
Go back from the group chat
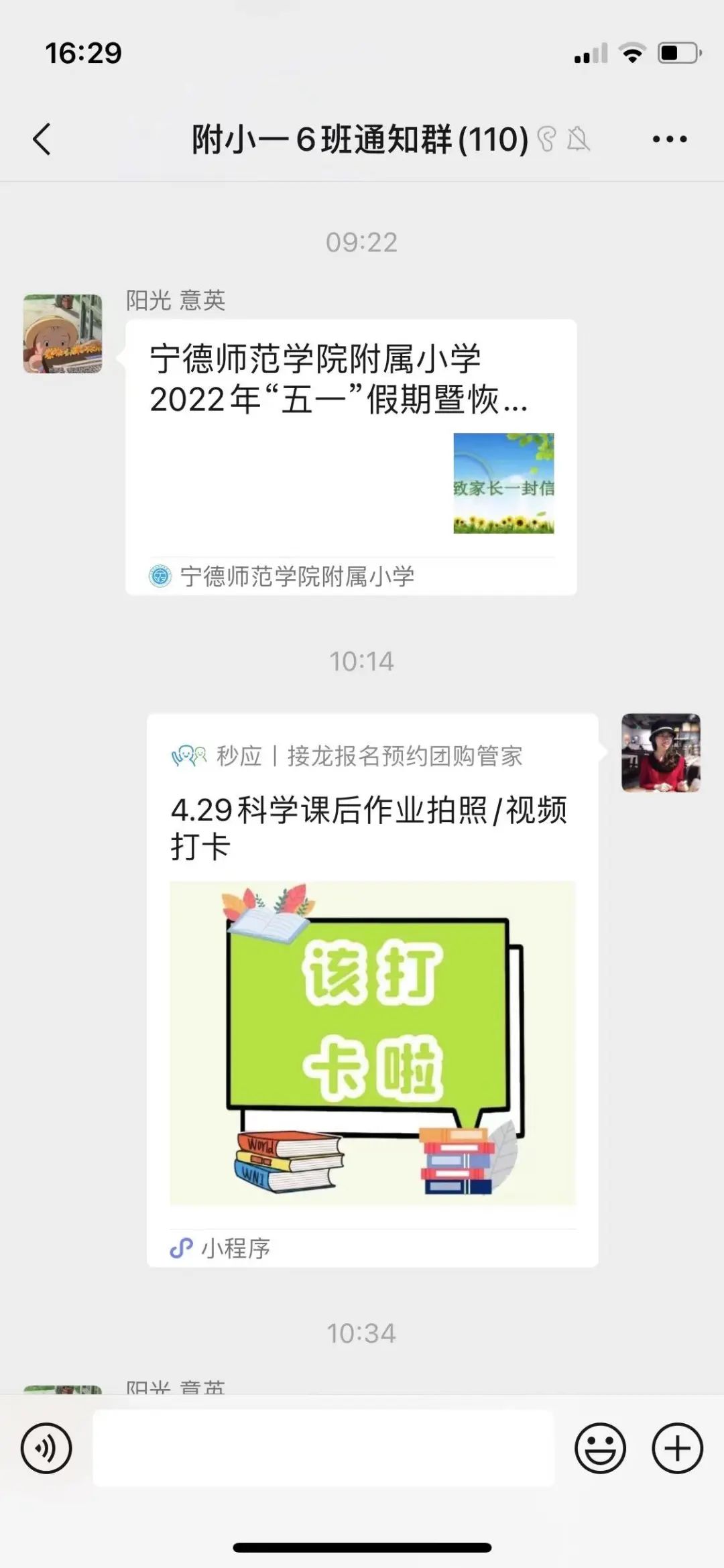pyautogui.click(x=42, y=139)
